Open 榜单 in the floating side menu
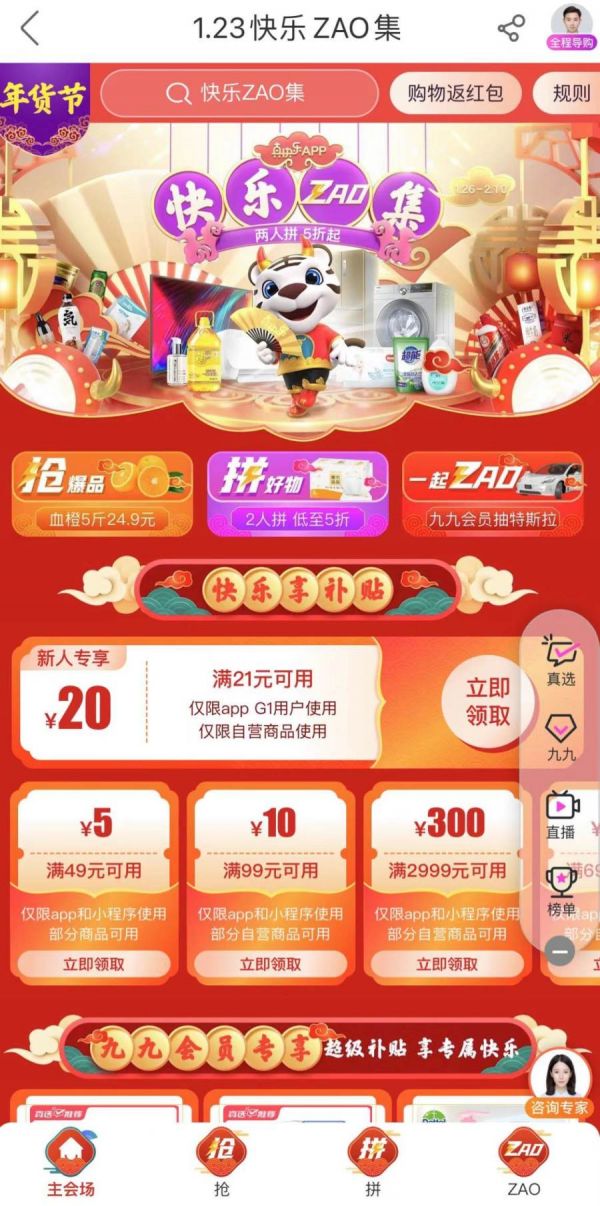This screenshot has height=1206, width=600. click(x=561, y=890)
